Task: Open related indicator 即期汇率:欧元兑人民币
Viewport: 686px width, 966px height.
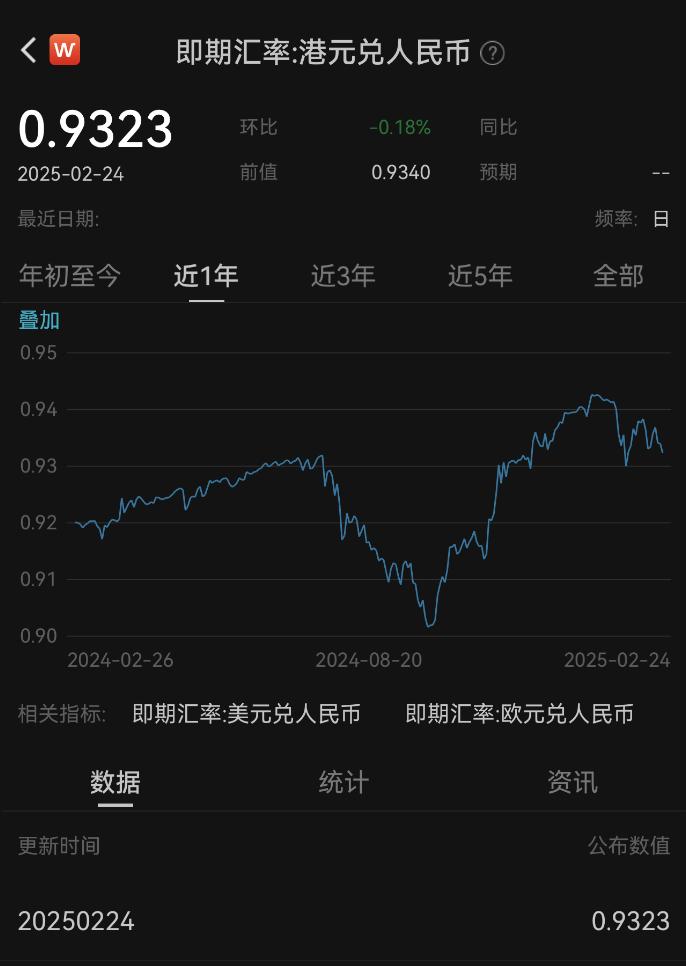Action: (520, 714)
